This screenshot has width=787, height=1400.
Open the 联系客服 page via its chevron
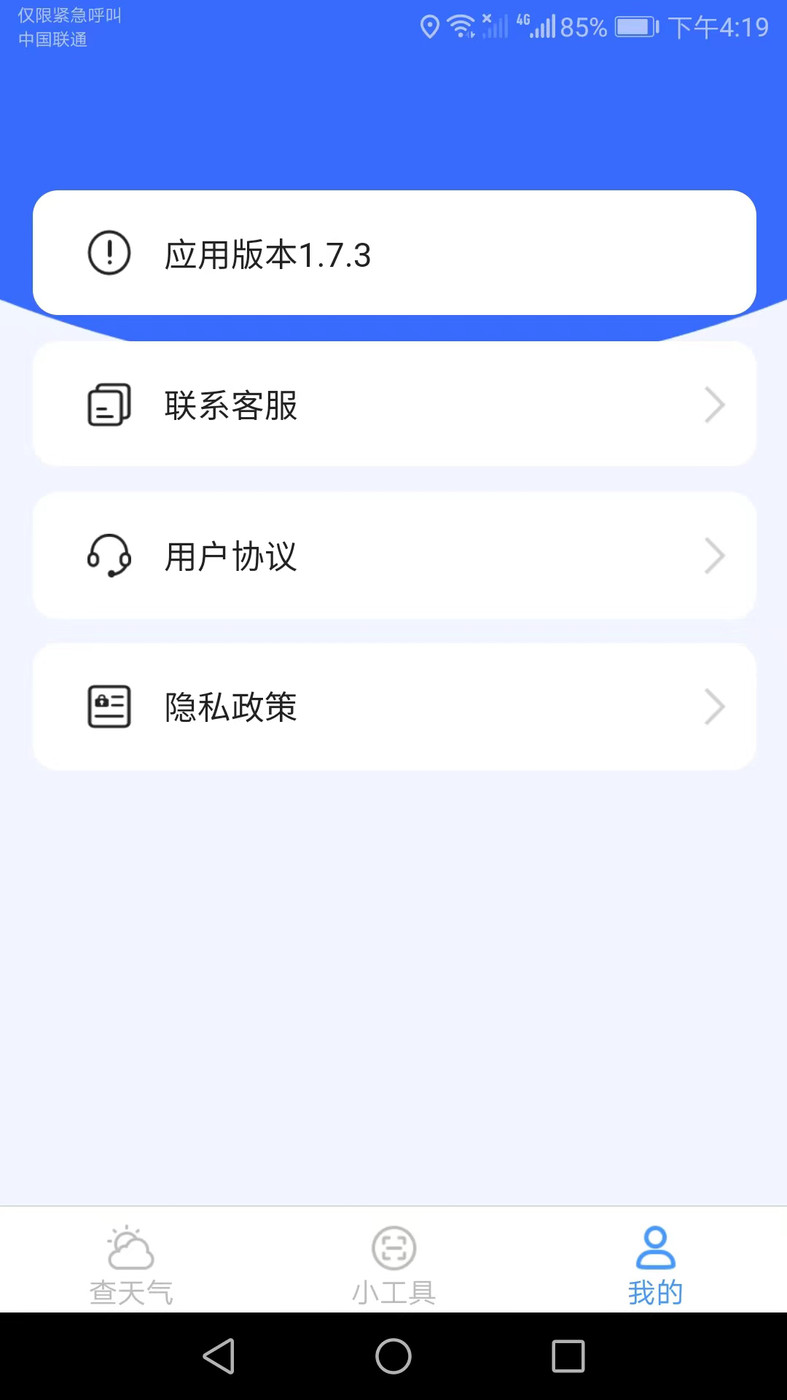(714, 404)
